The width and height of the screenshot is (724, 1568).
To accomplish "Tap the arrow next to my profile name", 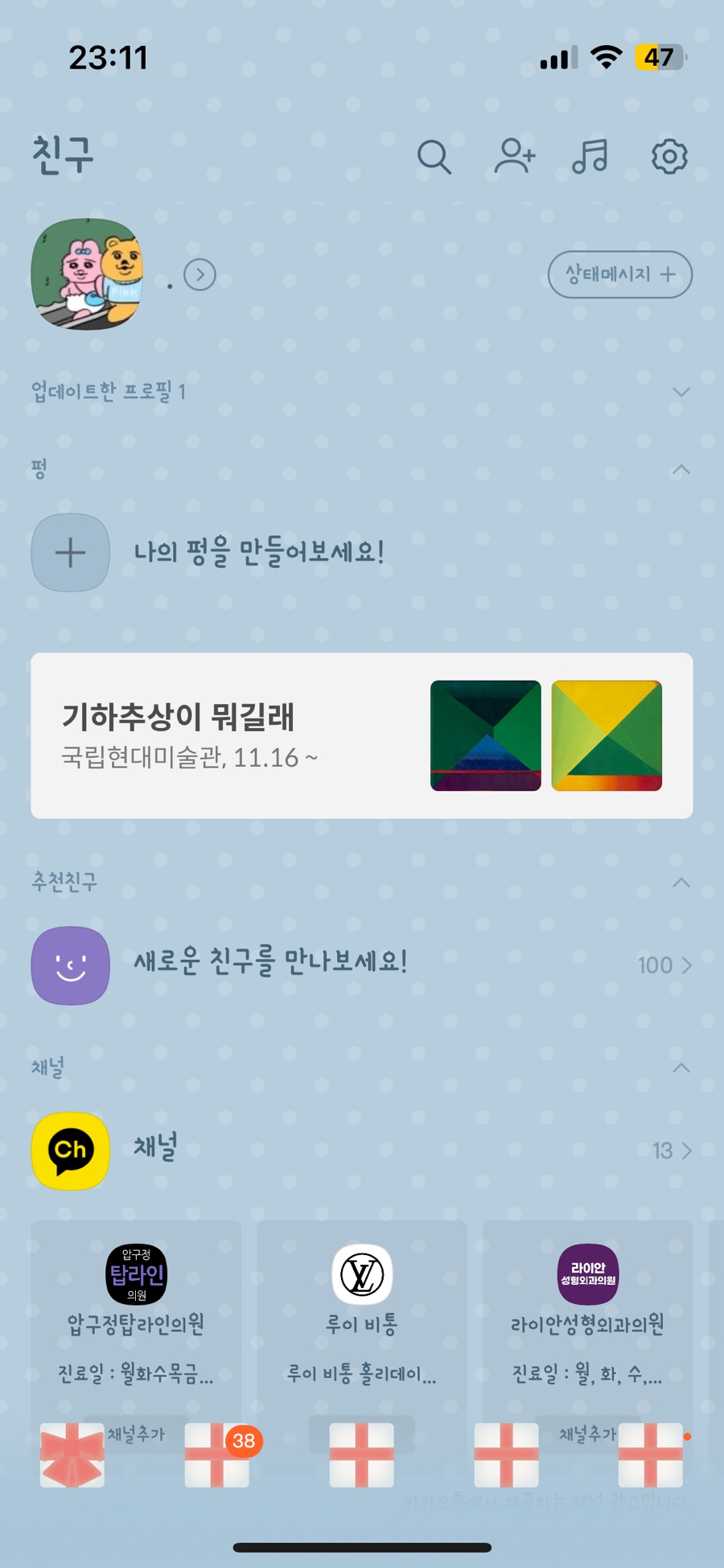I will coord(200,275).
